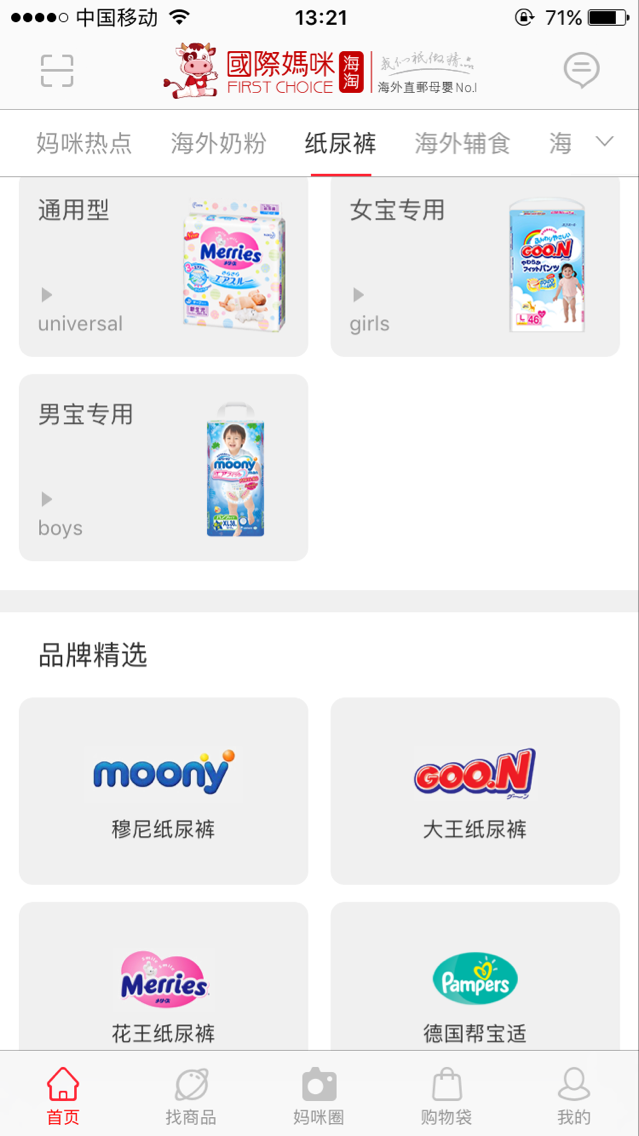Go to the 我的 profile tab
This screenshot has height=1136, width=639.
(574, 1096)
